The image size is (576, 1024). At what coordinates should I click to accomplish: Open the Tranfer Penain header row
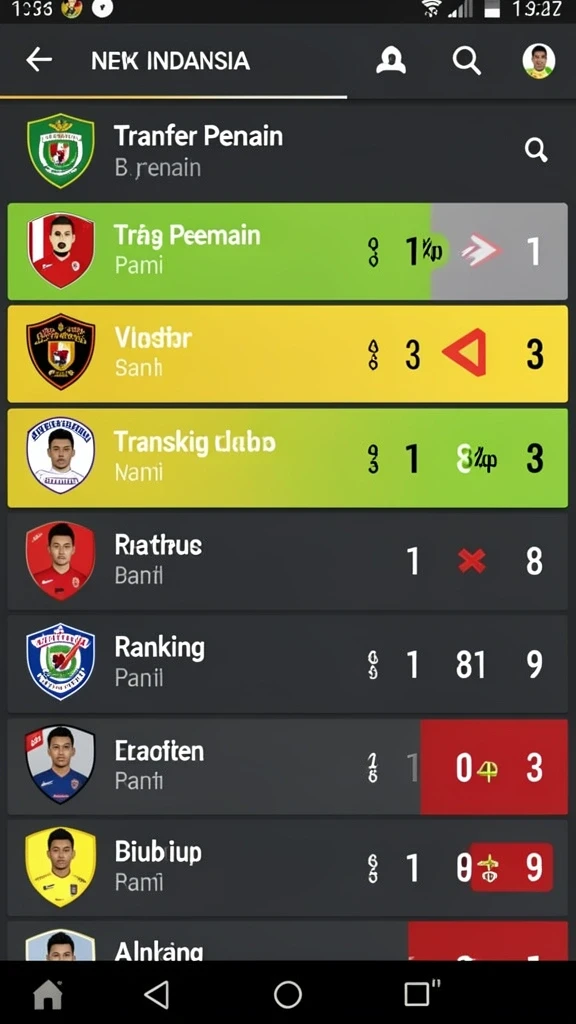coord(287,151)
